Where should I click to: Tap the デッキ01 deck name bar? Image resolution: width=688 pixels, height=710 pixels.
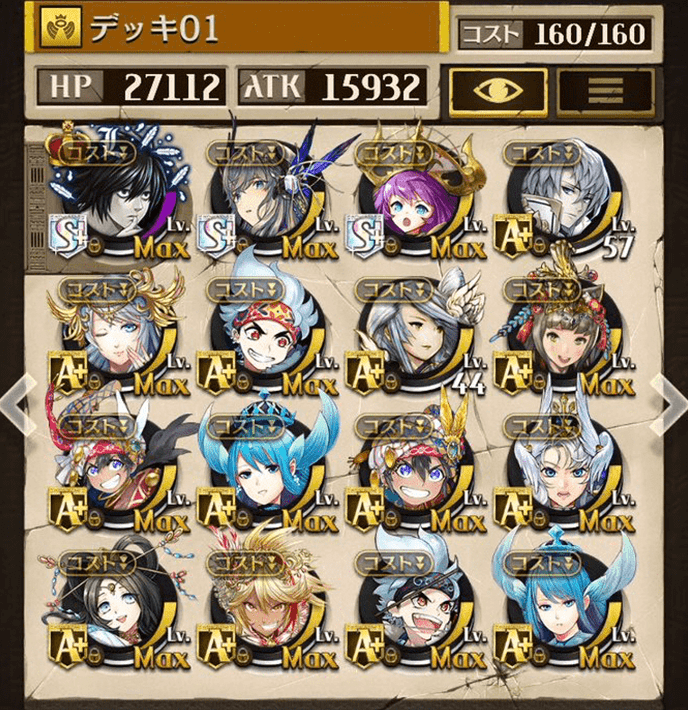pyautogui.click(x=240, y=29)
